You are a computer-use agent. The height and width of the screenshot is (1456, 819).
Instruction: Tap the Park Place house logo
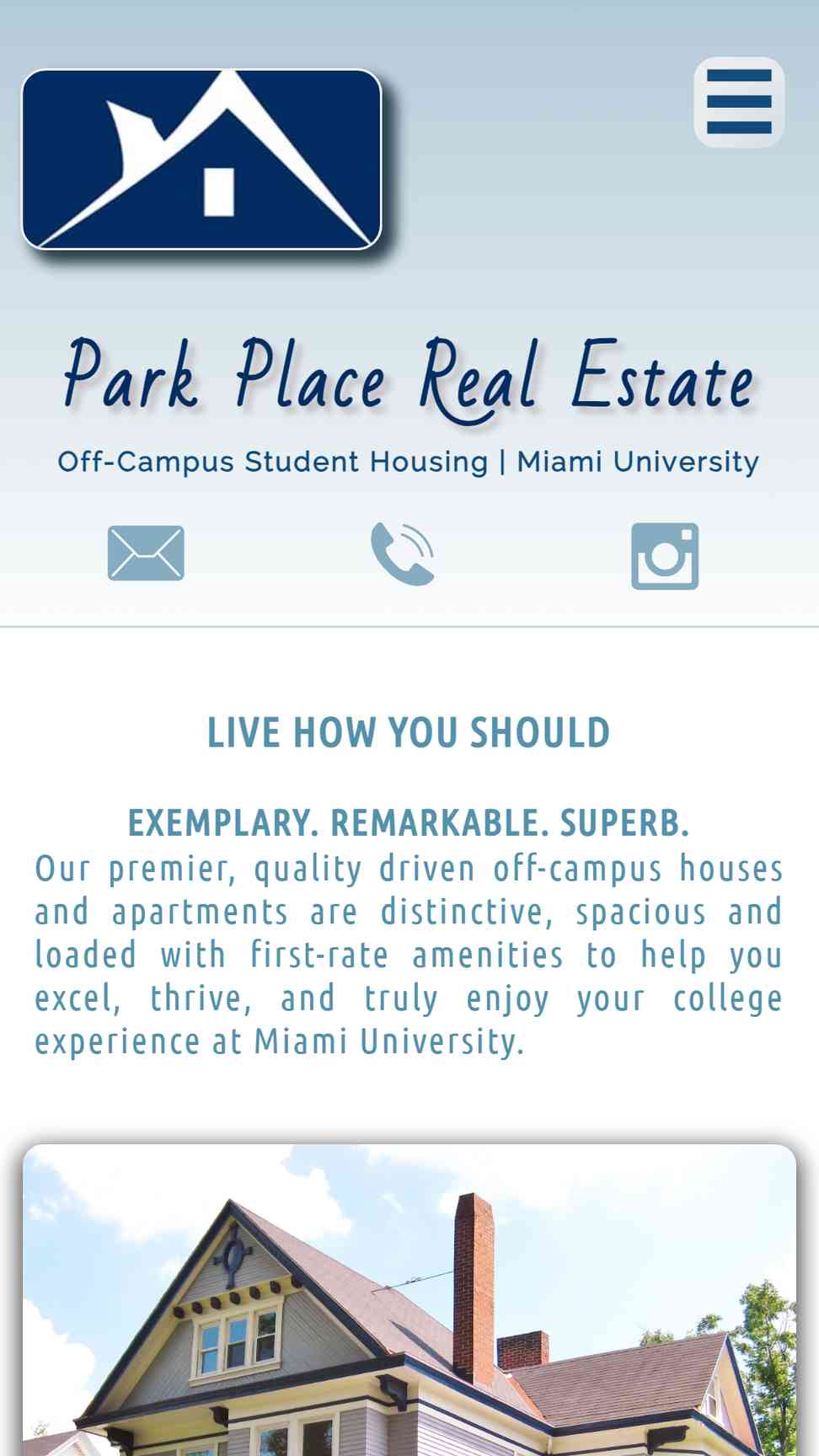click(202, 159)
